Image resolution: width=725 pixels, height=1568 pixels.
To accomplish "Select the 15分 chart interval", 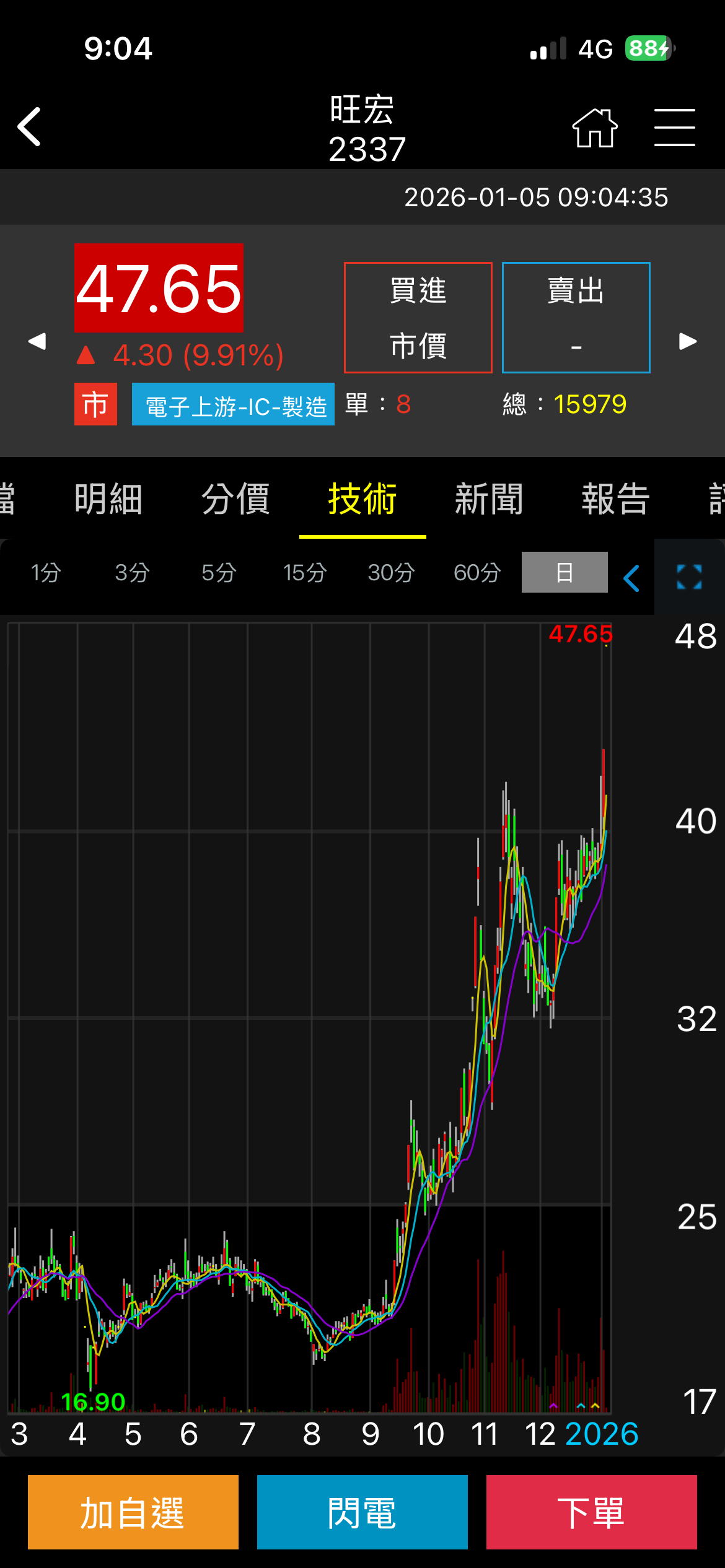I will (304, 573).
